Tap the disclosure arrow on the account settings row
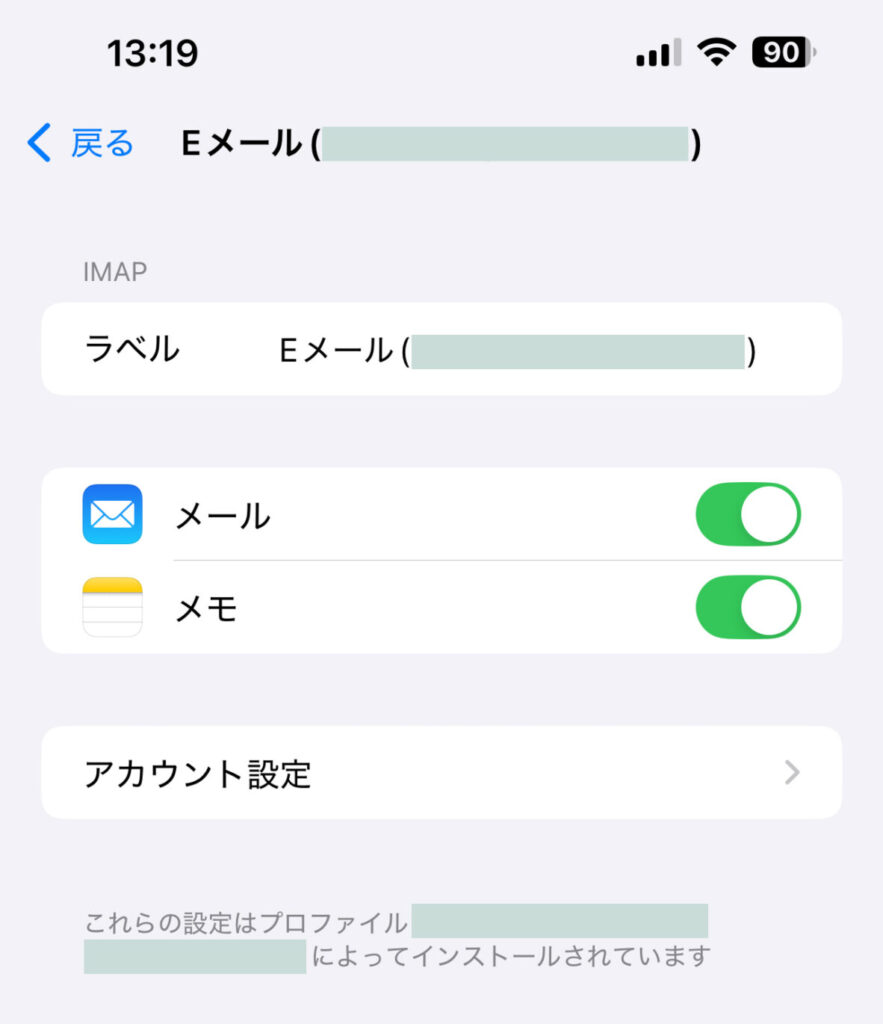 (x=792, y=772)
